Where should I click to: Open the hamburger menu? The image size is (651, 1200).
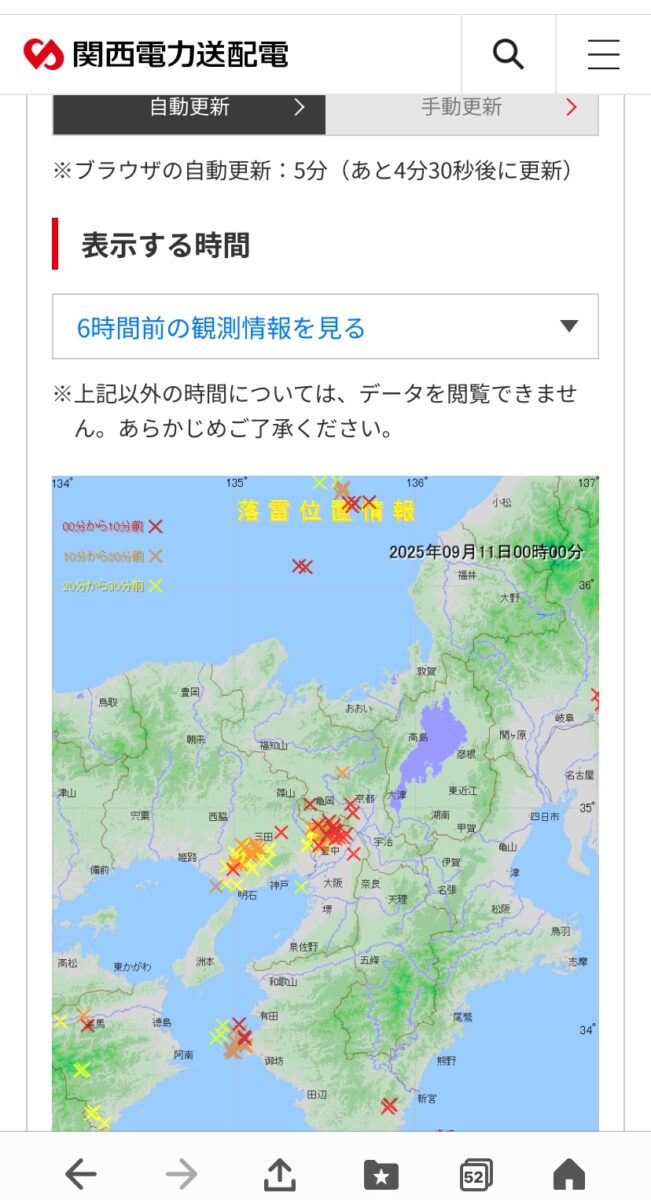pyautogui.click(x=603, y=55)
